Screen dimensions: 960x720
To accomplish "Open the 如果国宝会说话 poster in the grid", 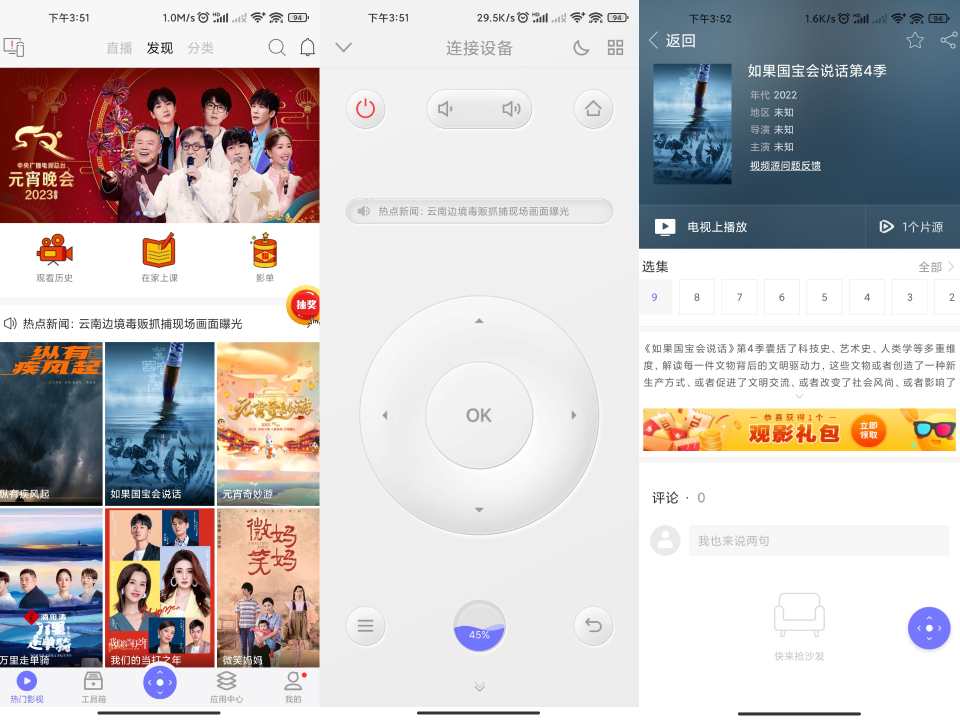I will (160, 423).
